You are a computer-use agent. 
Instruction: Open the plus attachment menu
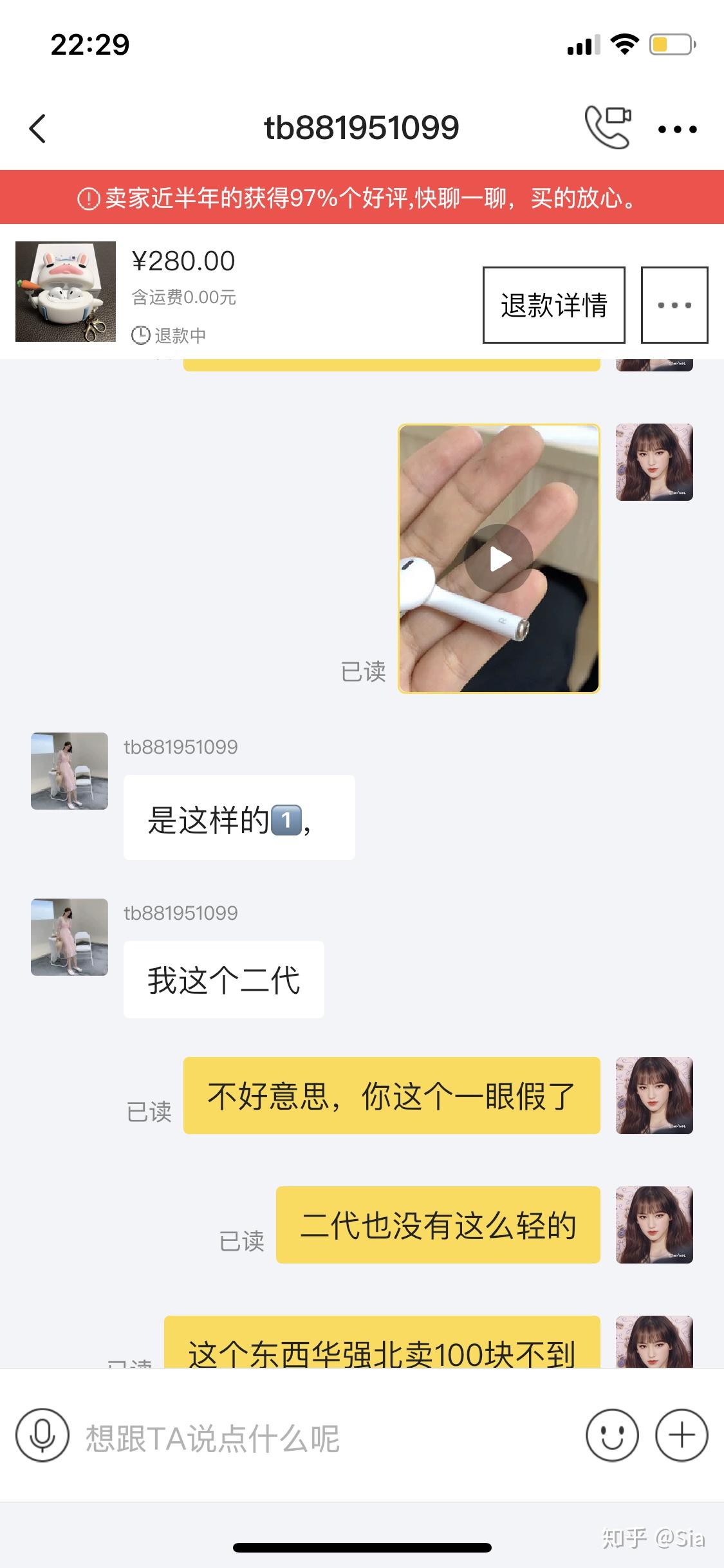(682, 1435)
